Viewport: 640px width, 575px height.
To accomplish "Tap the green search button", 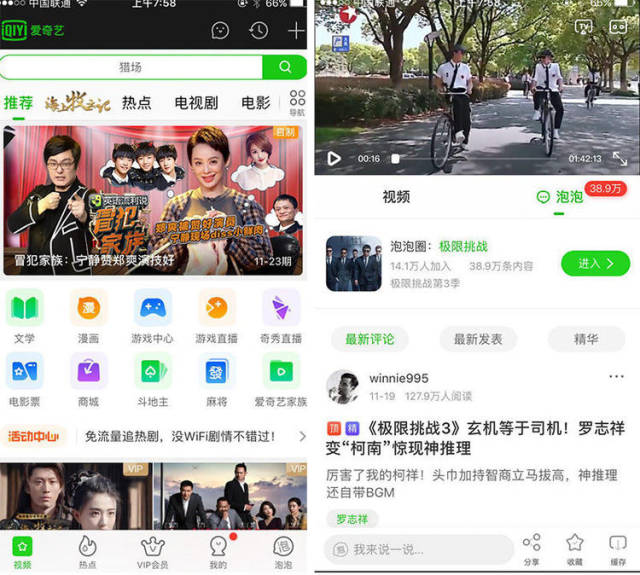I will [285, 67].
